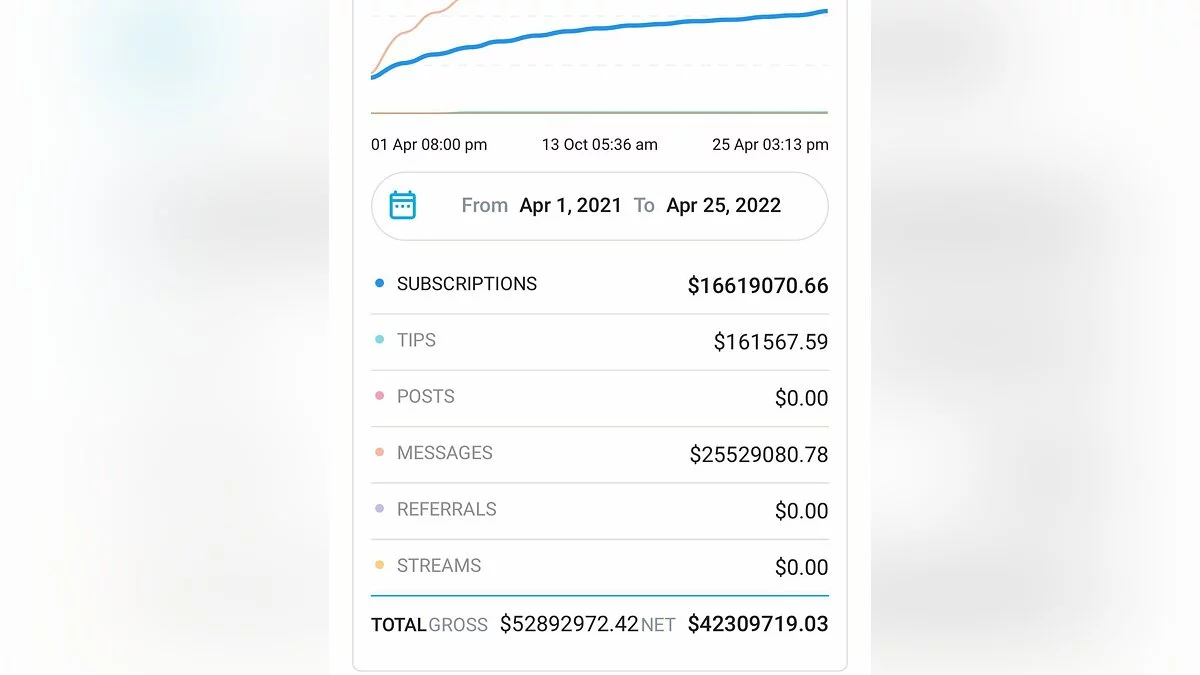The height and width of the screenshot is (675, 1200).
Task: Open the date range picker
Action: pyautogui.click(x=599, y=206)
